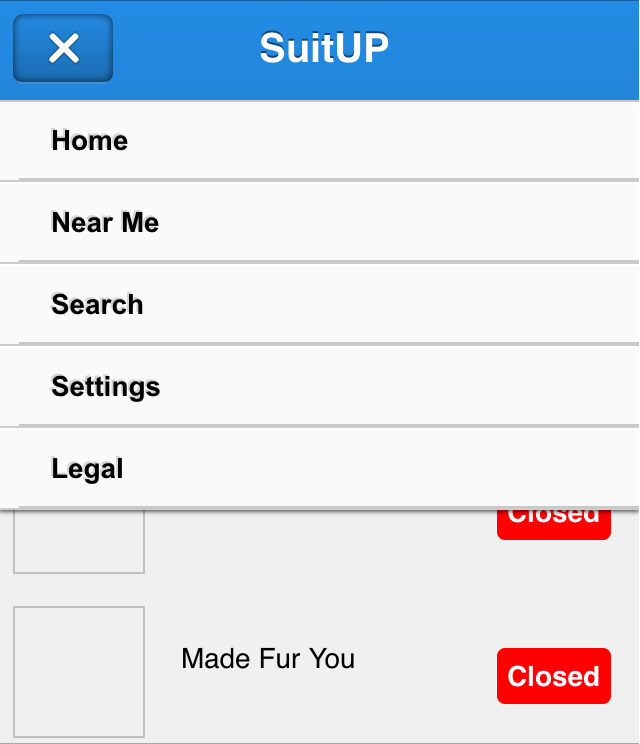
Task: Open the Made Fur You listing
Action: pyautogui.click(x=268, y=659)
